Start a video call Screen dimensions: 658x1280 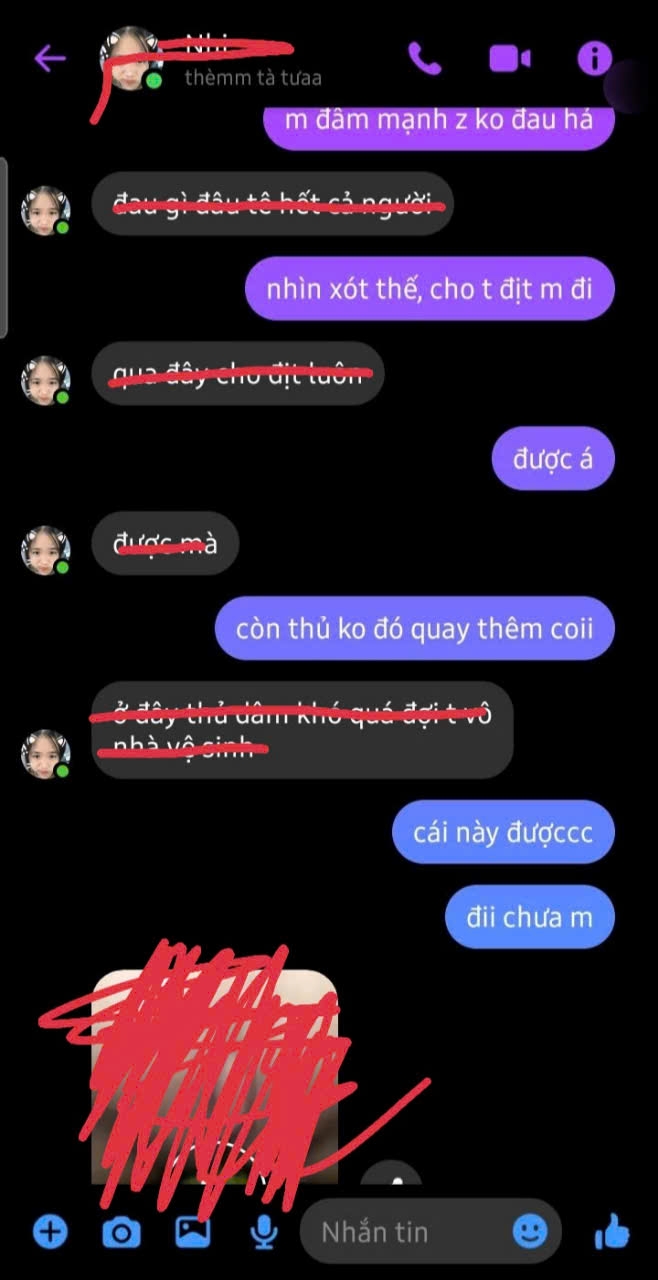point(509,58)
